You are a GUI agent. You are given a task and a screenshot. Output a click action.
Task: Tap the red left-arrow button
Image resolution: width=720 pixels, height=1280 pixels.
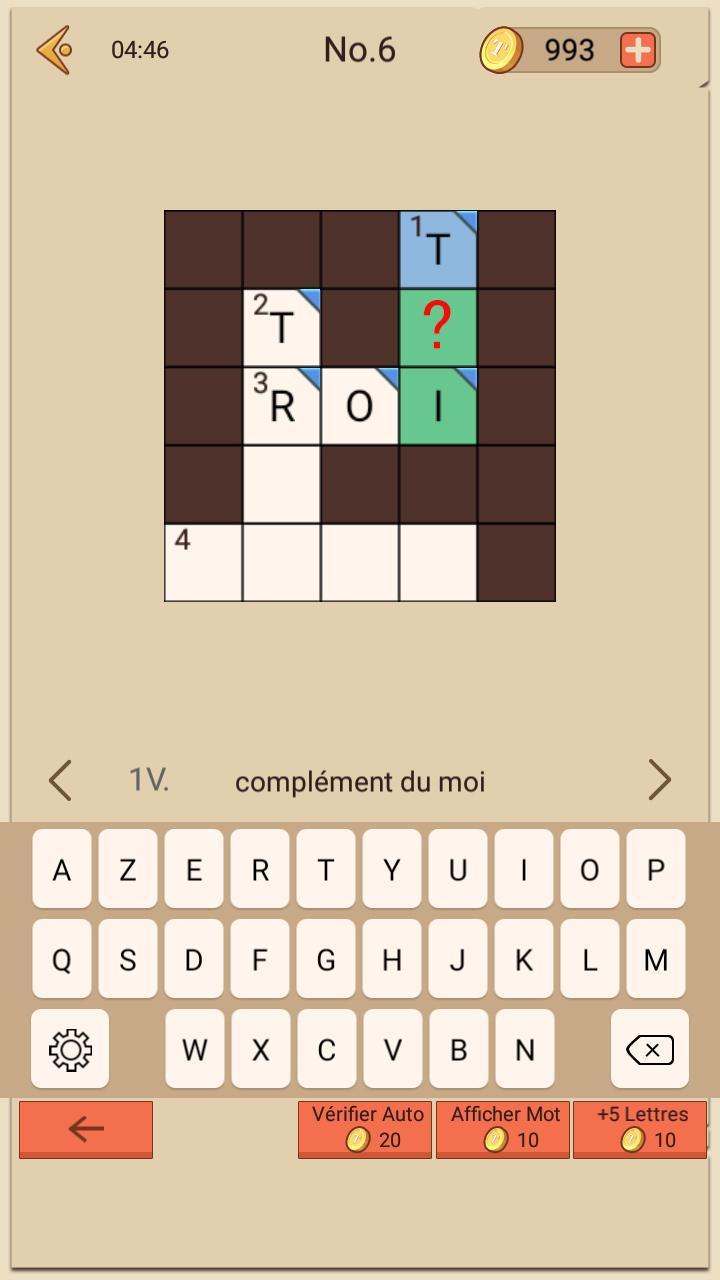[86, 1129]
